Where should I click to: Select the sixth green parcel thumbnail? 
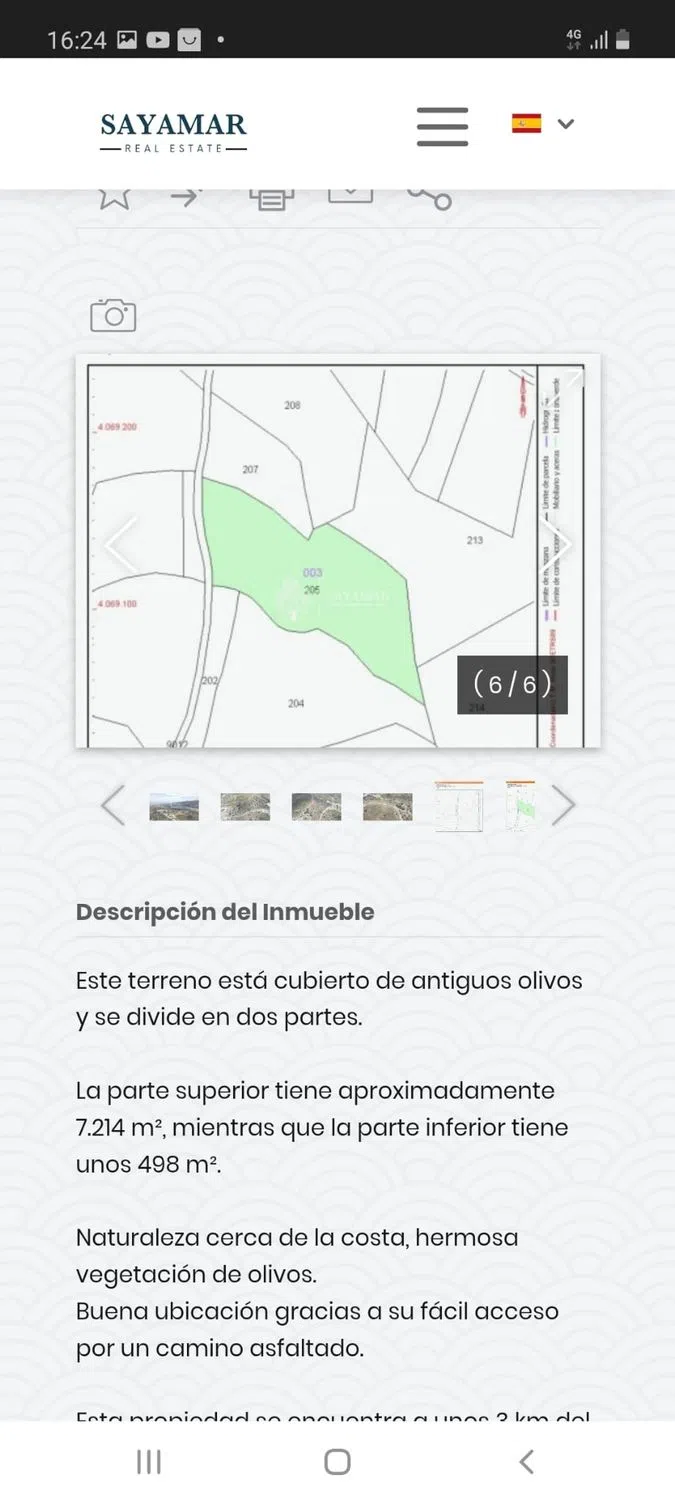coord(521,807)
